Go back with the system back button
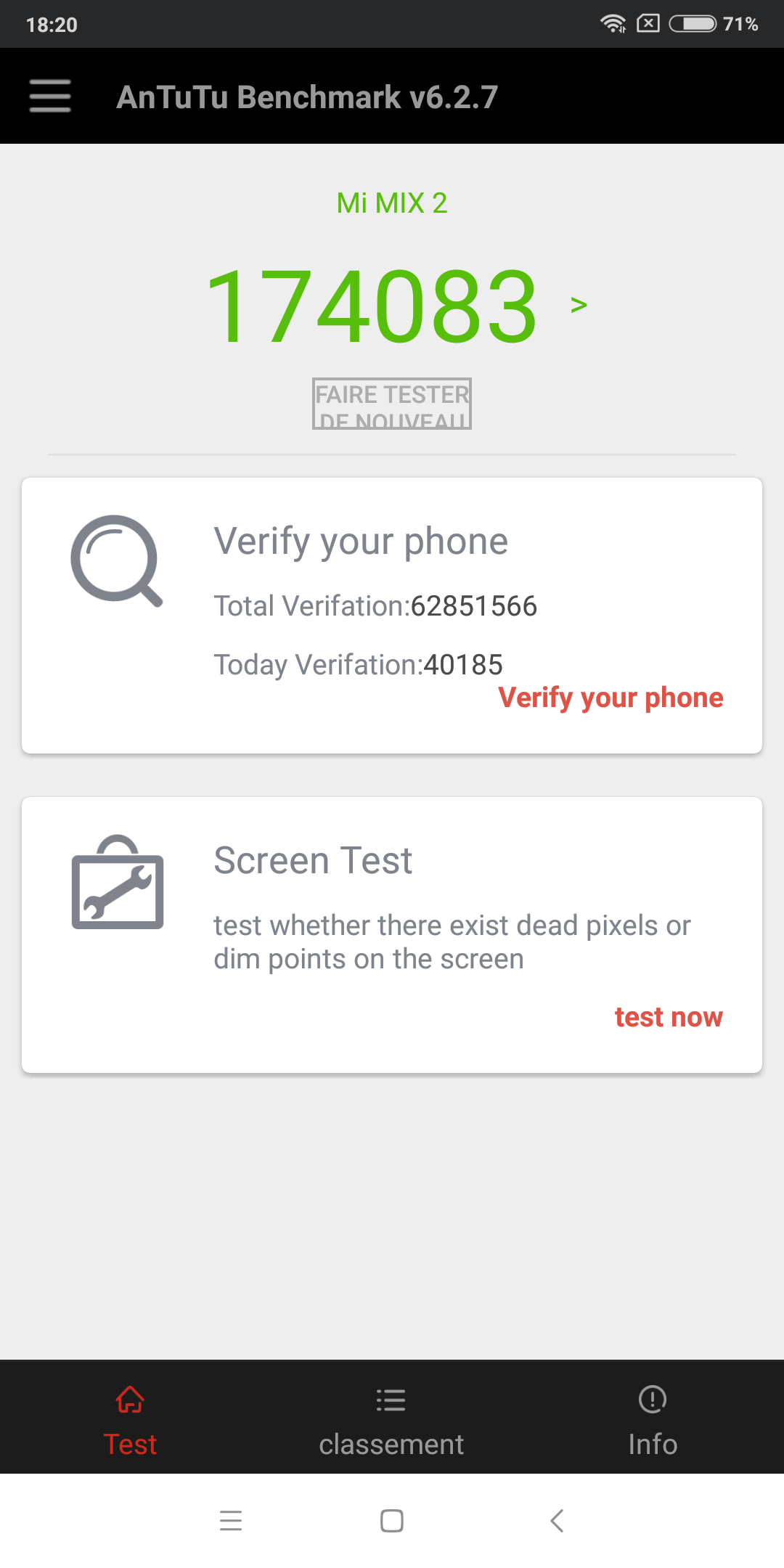The width and height of the screenshot is (784, 1568). tap(557, 1520)
